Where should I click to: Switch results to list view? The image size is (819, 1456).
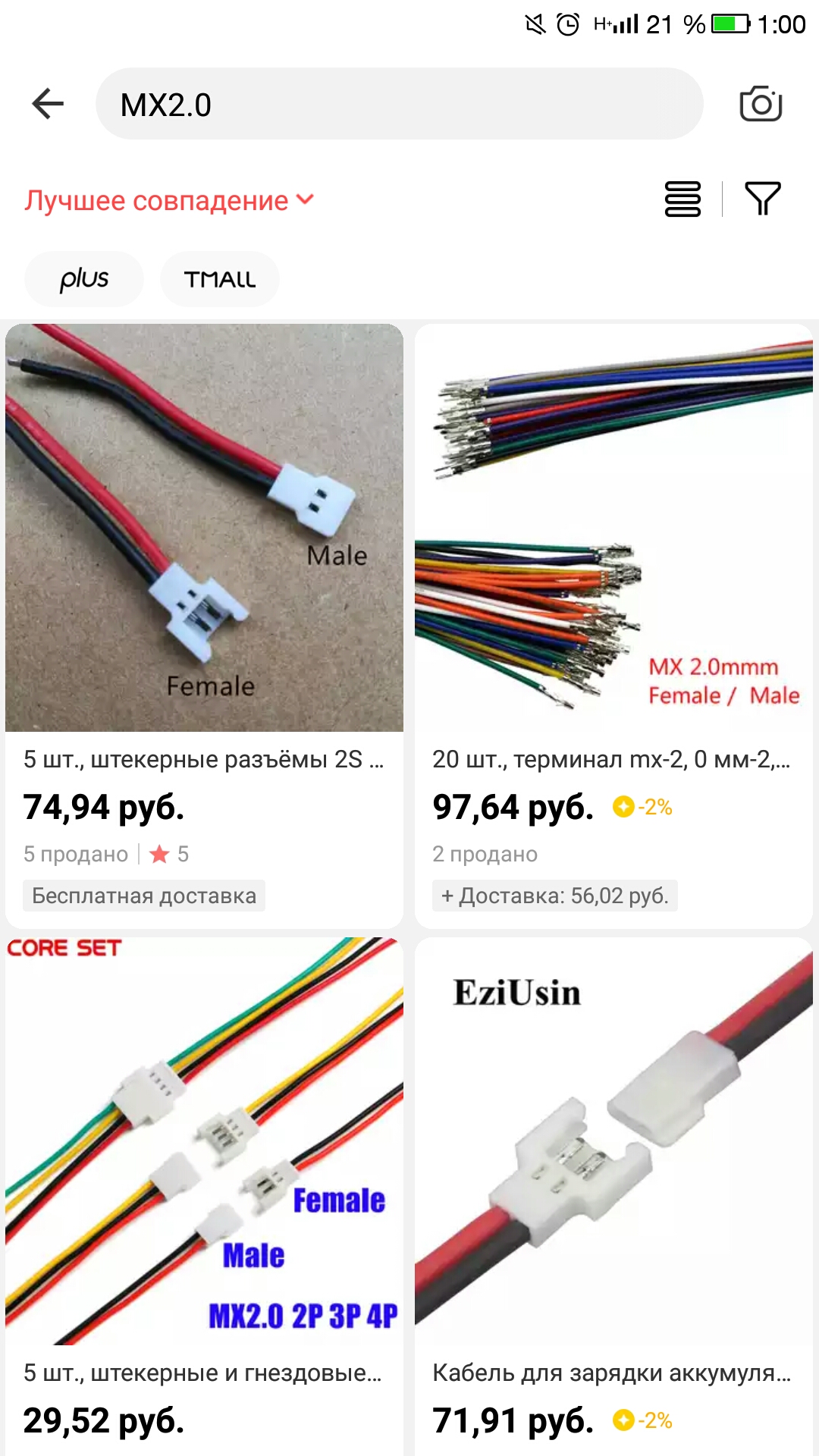[x=682, y=199]
